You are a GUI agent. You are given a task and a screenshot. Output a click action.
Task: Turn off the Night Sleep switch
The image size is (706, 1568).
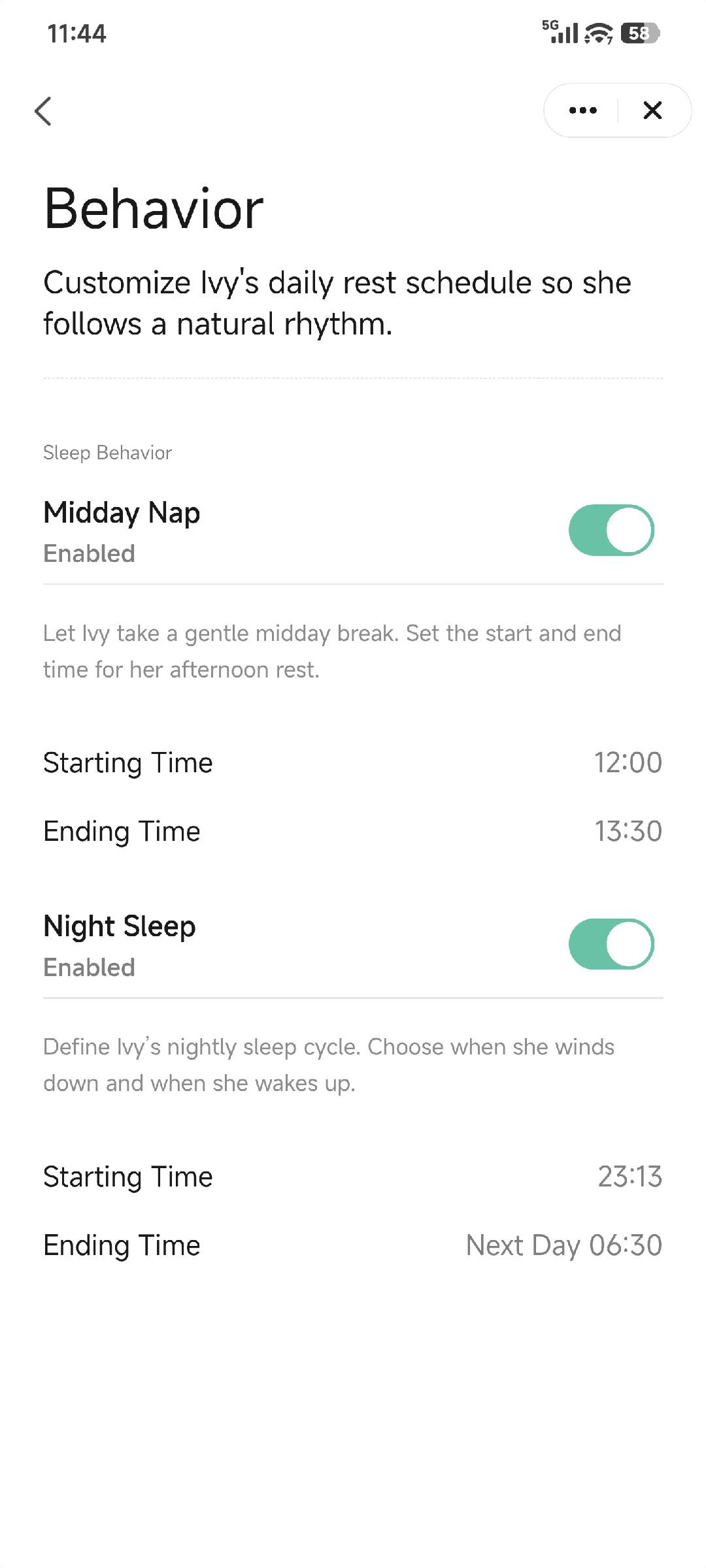611,944
